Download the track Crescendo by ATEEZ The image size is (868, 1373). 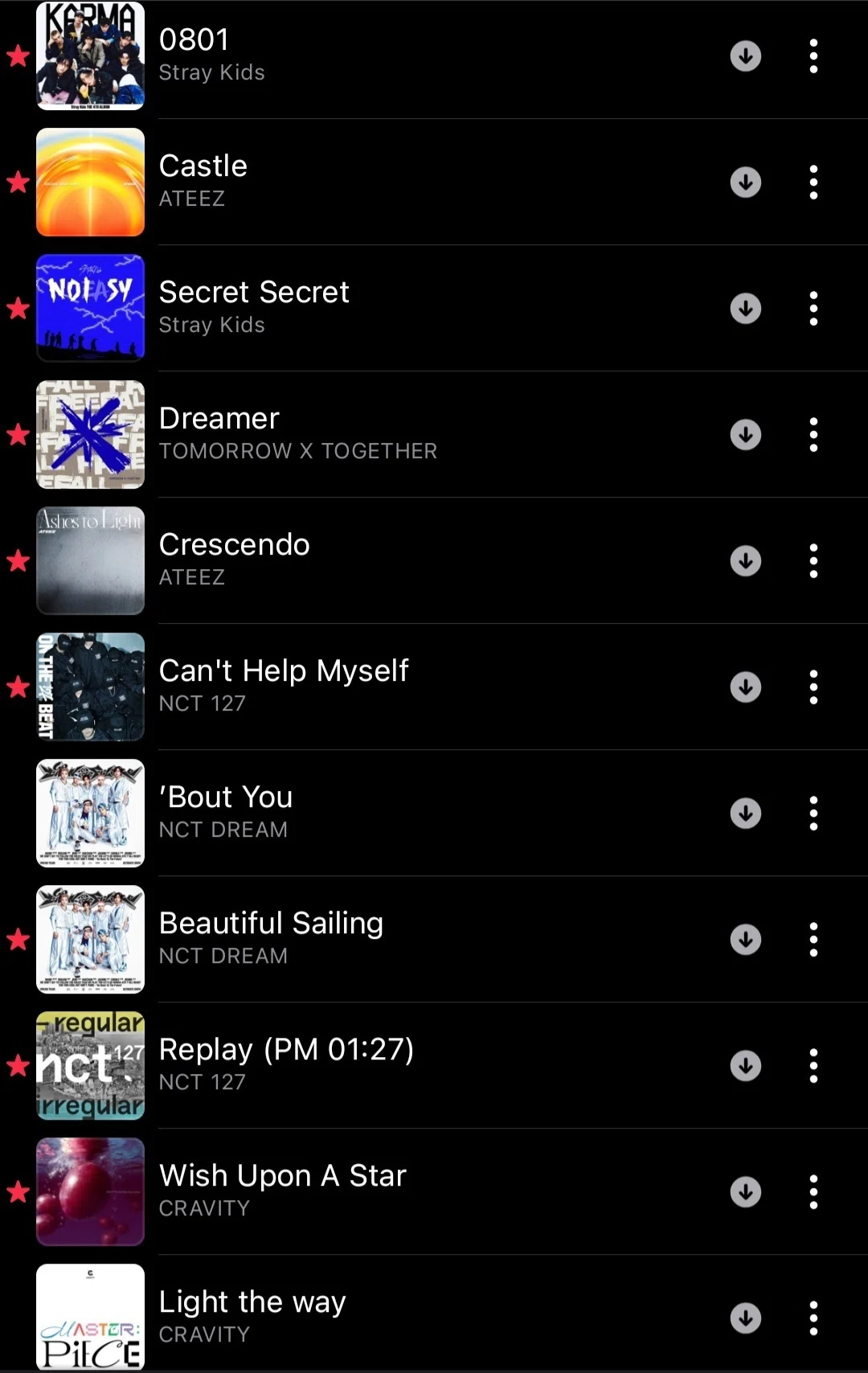click(x=746, y=561)
